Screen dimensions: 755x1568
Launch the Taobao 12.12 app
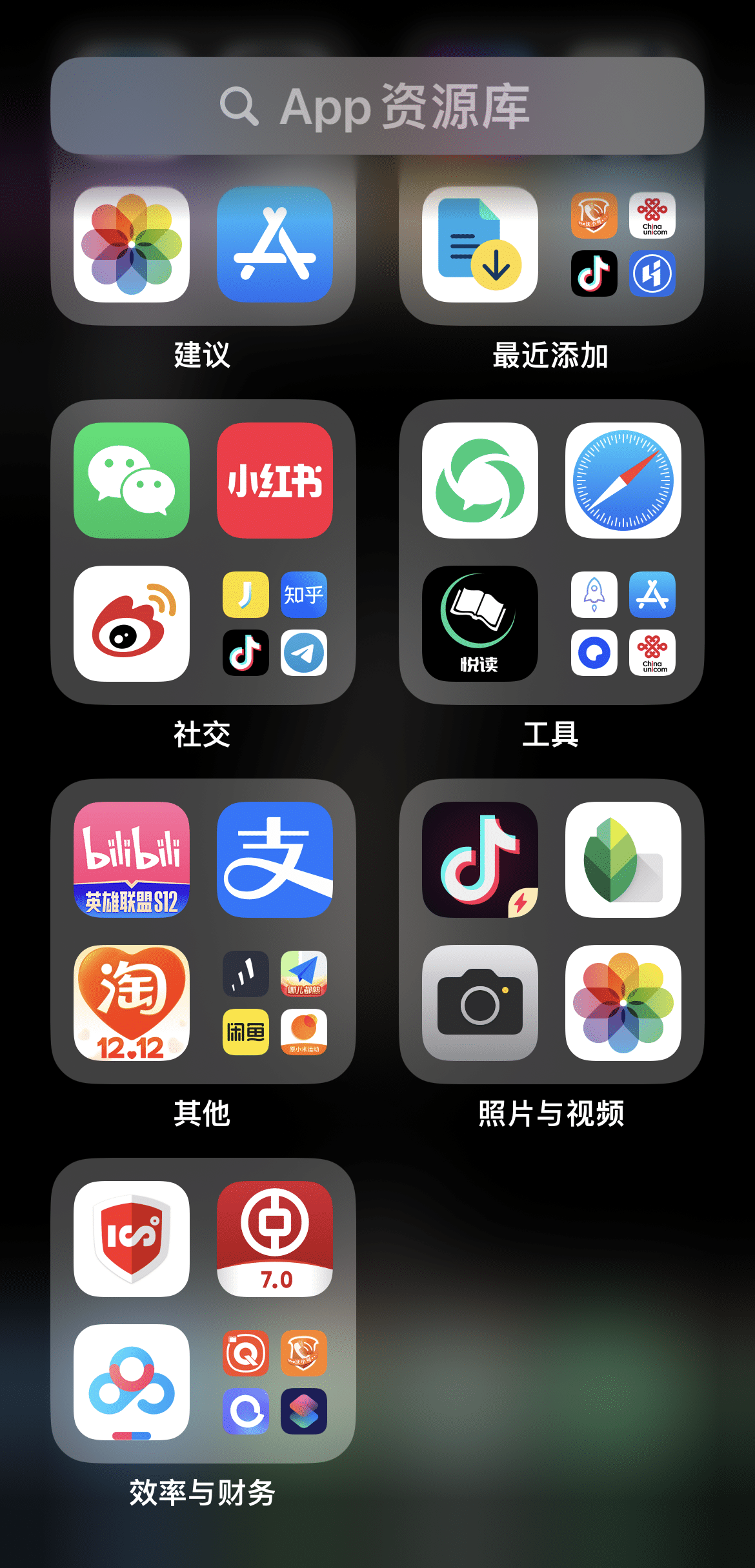tap(132, 1003)
